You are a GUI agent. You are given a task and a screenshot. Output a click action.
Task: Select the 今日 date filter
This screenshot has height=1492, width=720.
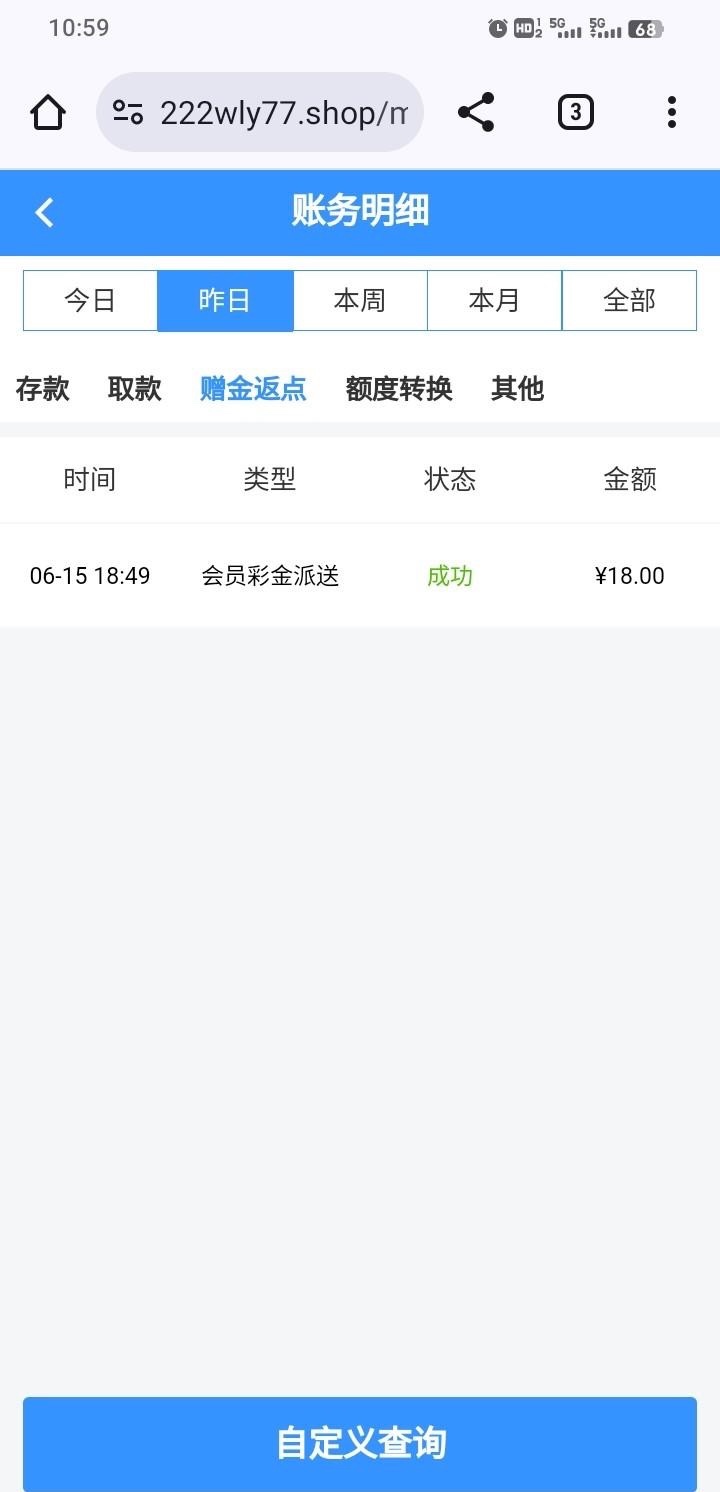[x=90, y=300]
